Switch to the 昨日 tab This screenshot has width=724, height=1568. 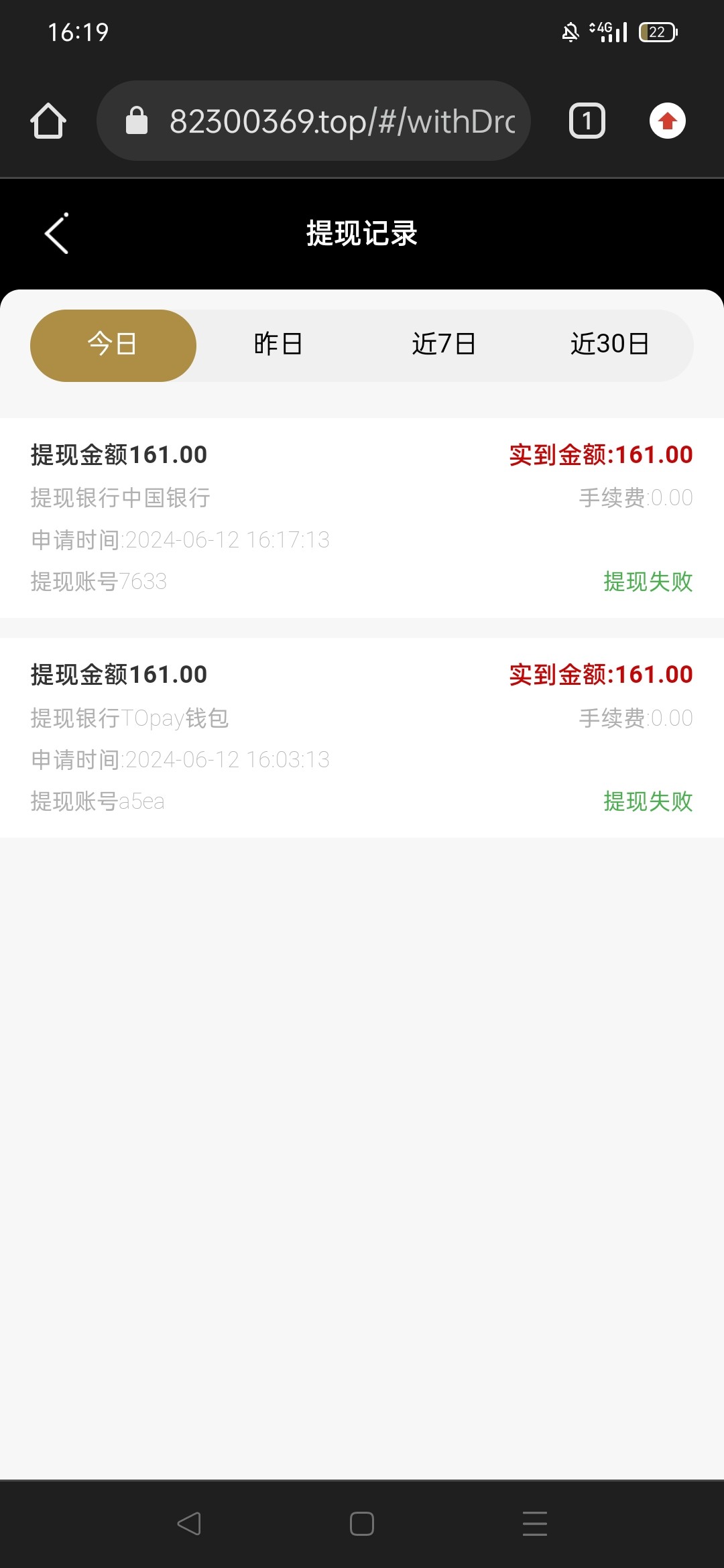(x=278, y=345)
